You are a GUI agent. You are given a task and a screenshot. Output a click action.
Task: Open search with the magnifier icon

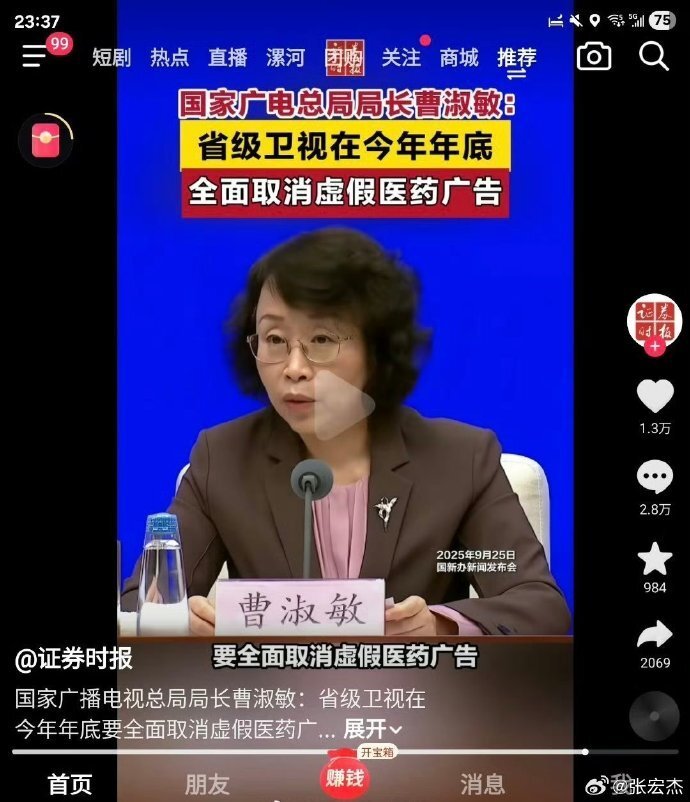point(654,56)
